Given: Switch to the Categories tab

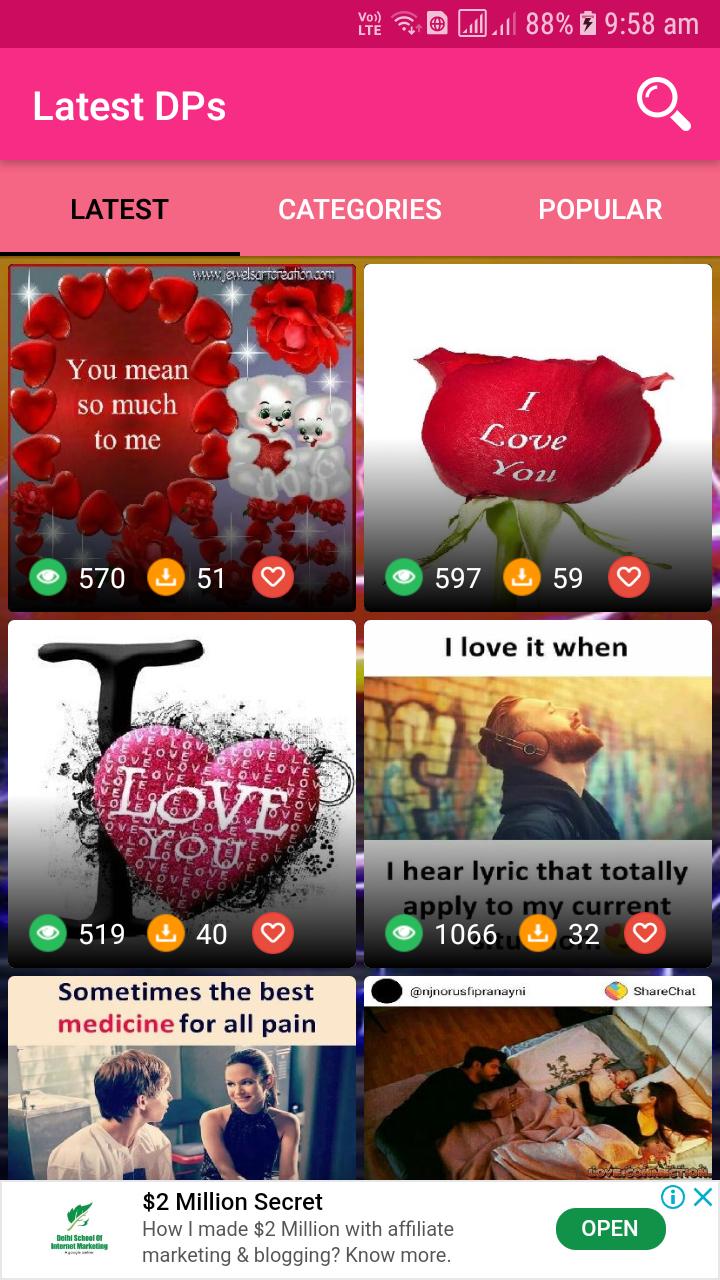Looking at the screenshot, I should click(x=360, y=209).
